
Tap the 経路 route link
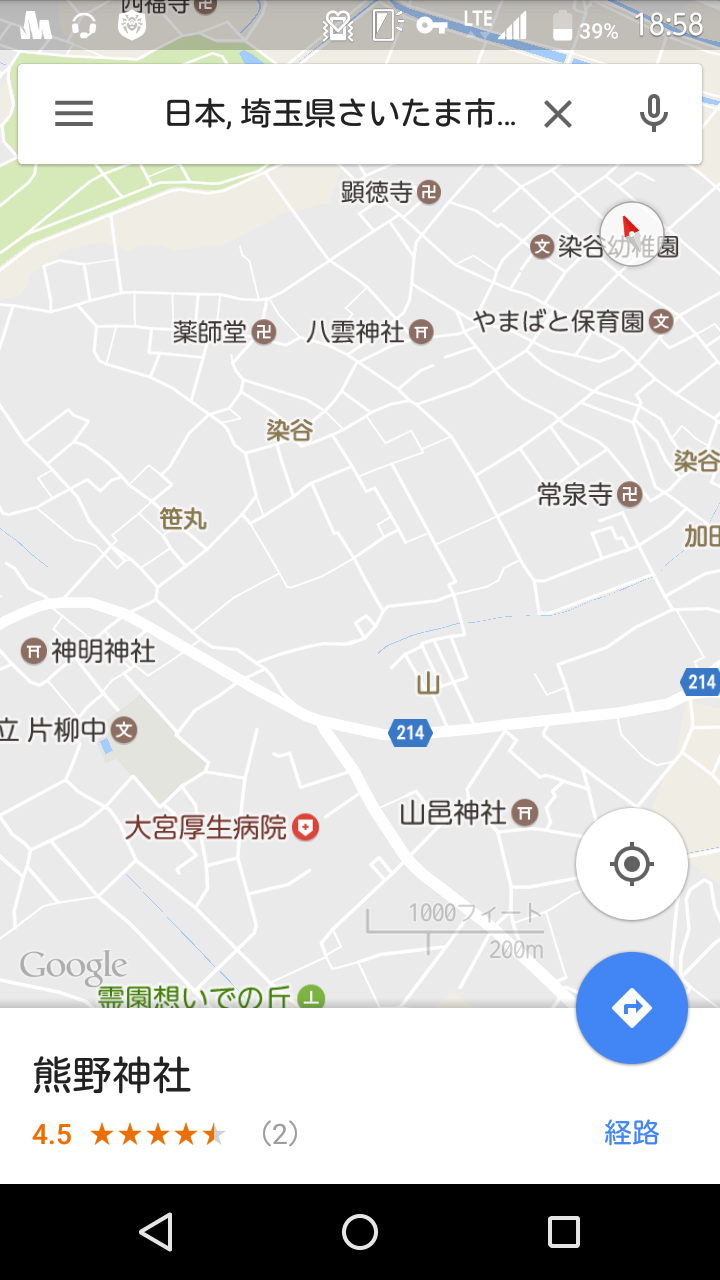tap(632, 1132)
